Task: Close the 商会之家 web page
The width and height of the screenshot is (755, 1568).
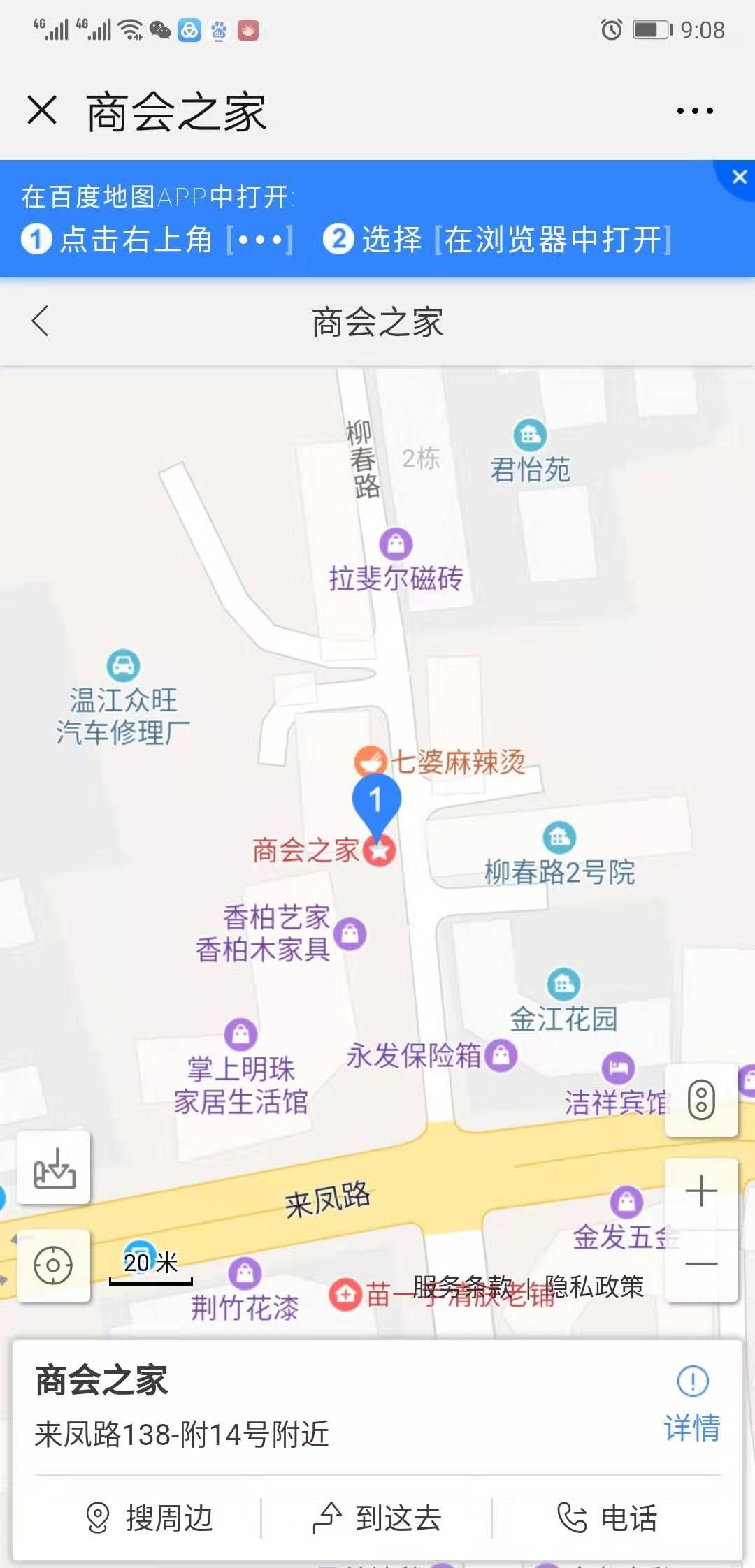Action: click(42, 110)
